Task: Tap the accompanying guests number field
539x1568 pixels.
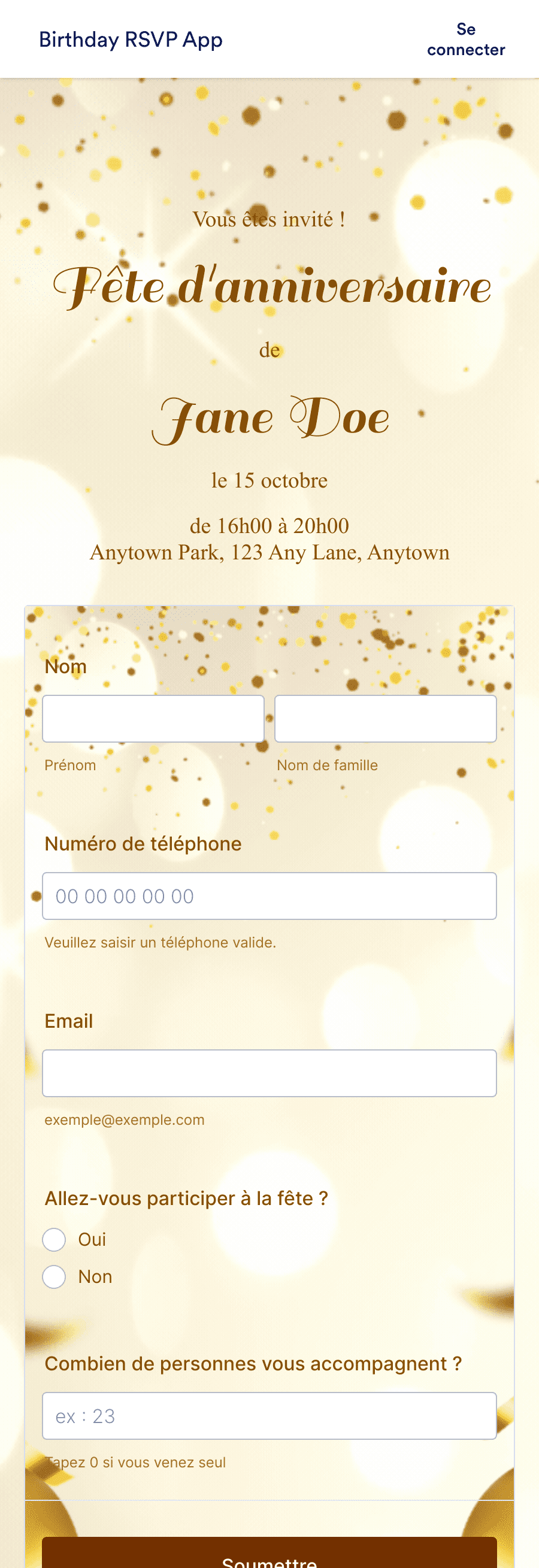Action: tap(269, 1415)
